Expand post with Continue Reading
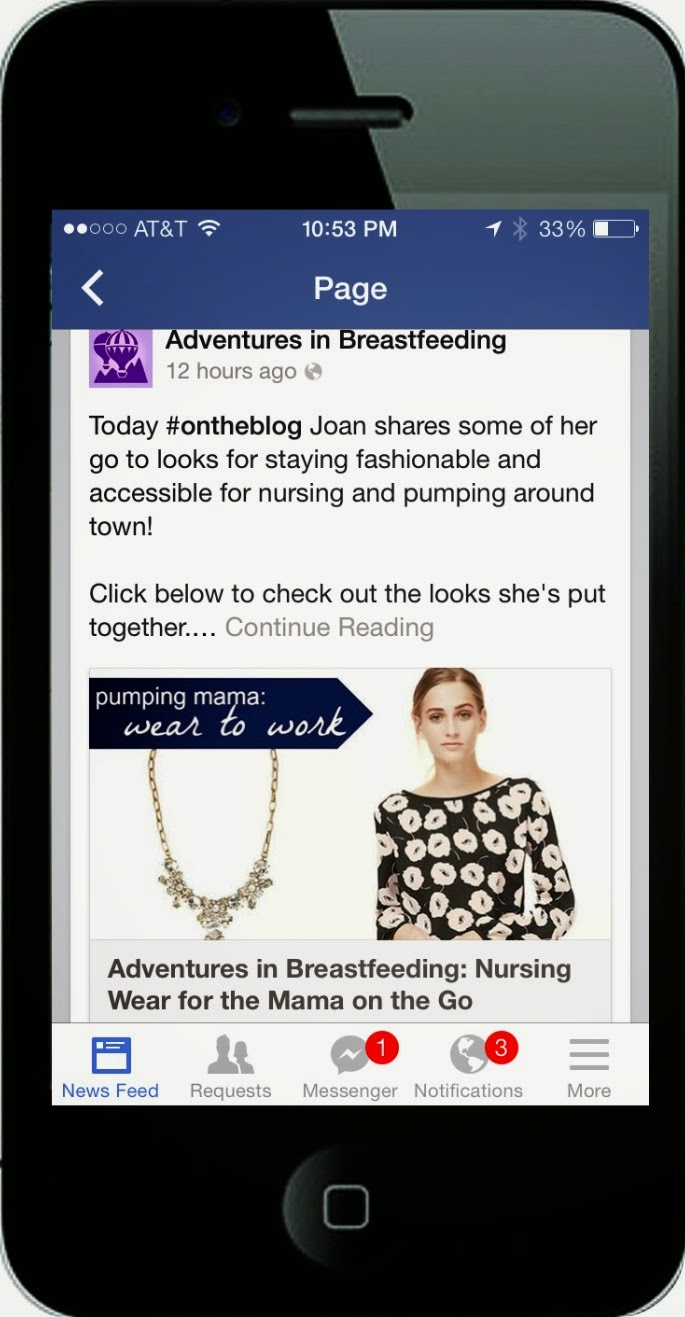 (x=329, y=628)
